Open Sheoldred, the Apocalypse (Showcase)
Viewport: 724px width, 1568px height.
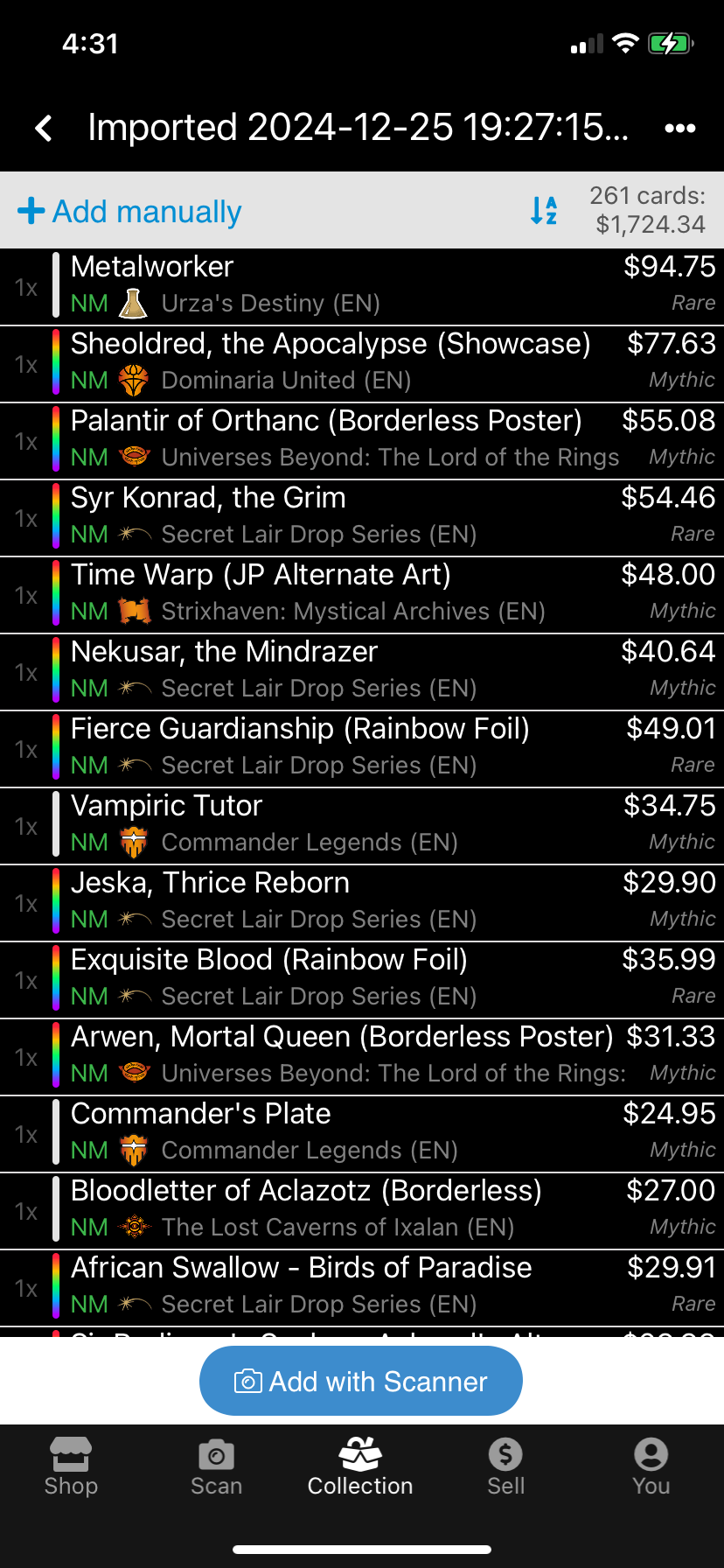pyautogui.click(x=362, y=364)
